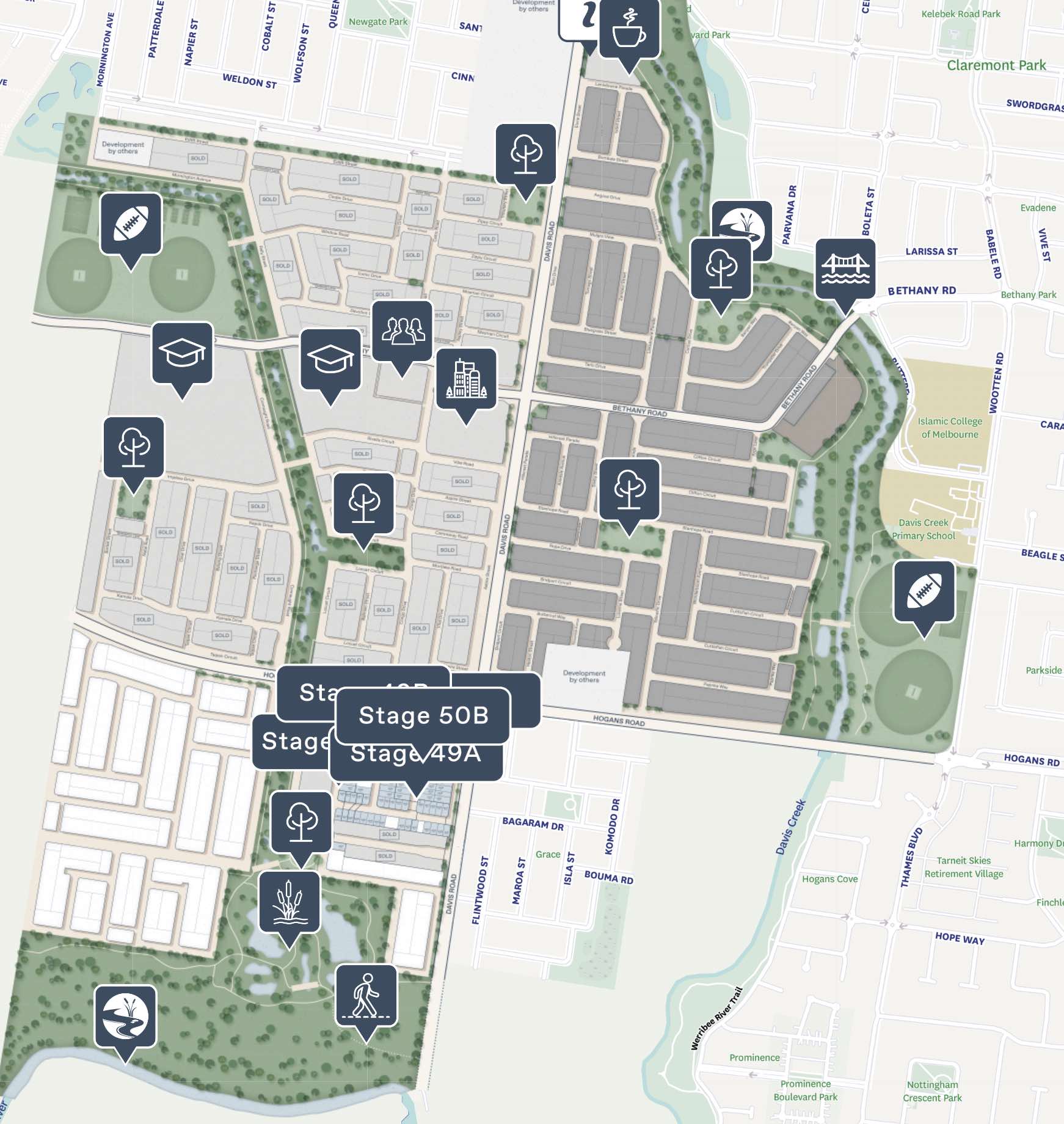Tap the town centre buildings marker
The image size is (1064, 1124).
(x=466, y=379)
